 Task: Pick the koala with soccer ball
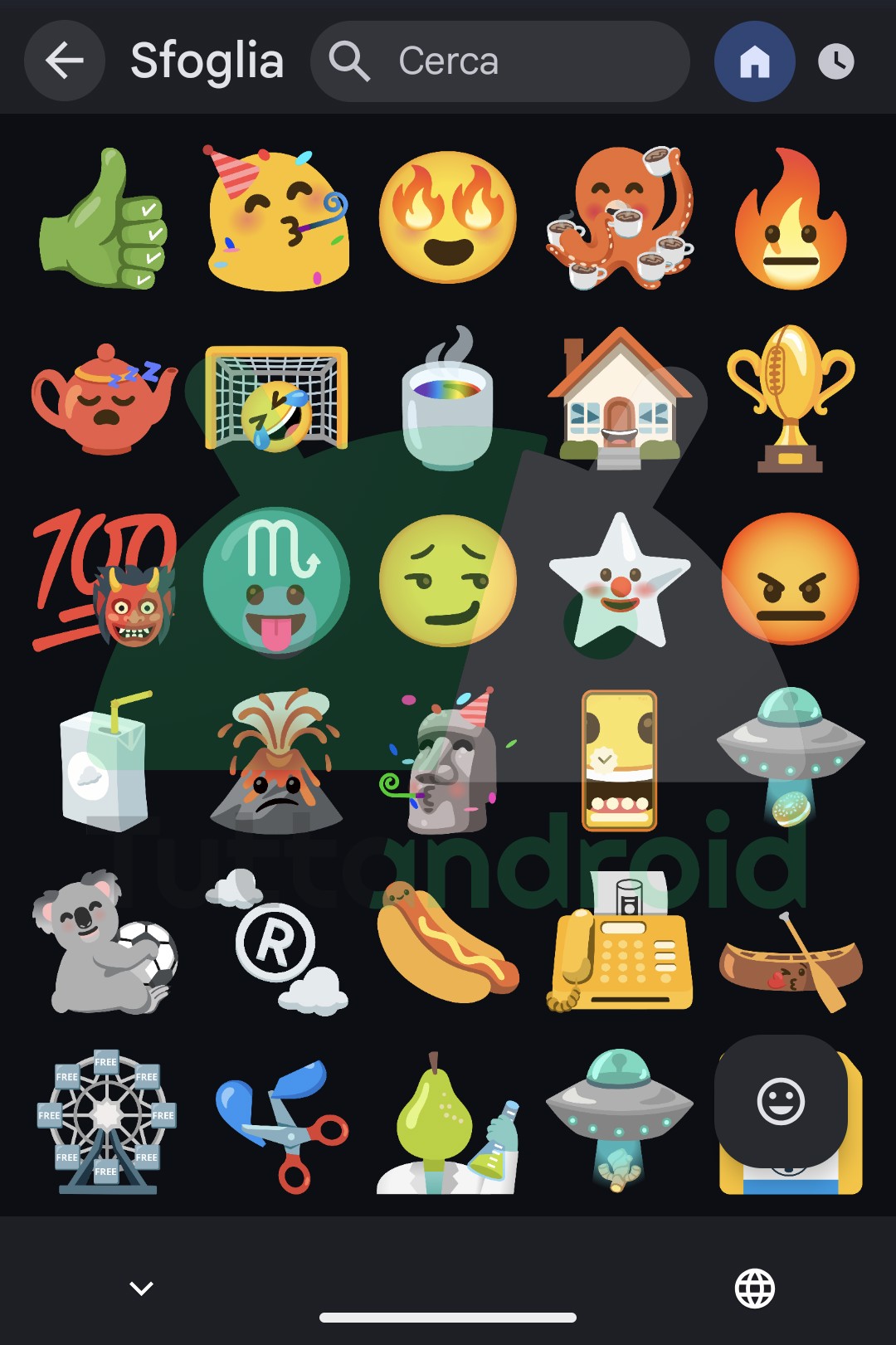(104, 943)
